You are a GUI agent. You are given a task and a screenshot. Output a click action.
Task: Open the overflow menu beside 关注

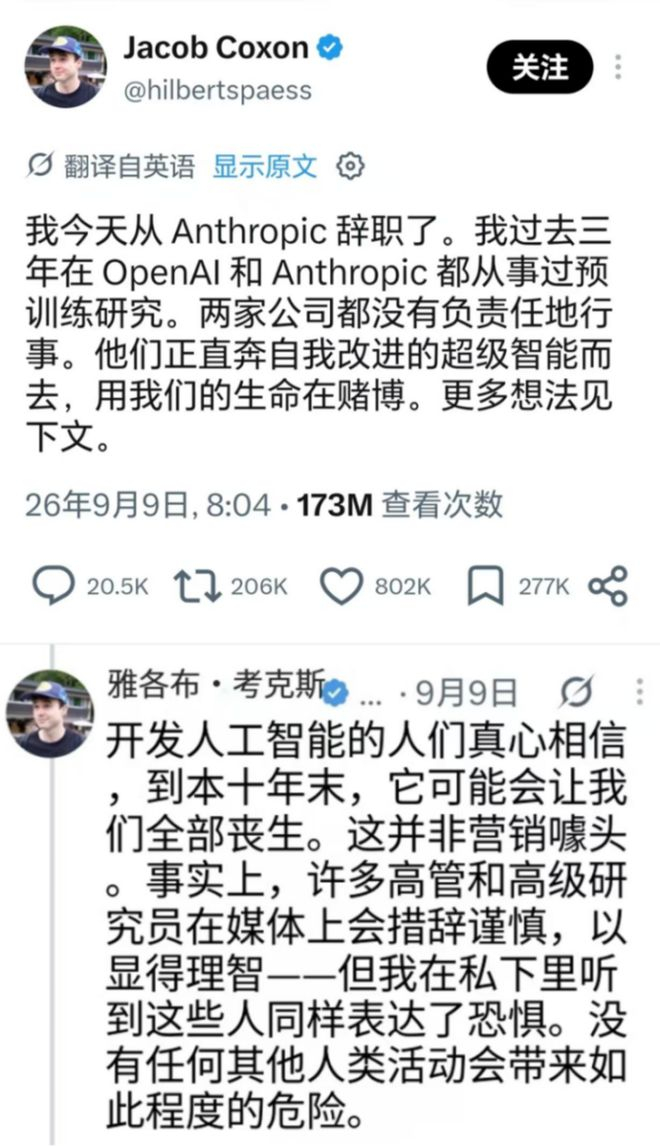click(618, 67)
